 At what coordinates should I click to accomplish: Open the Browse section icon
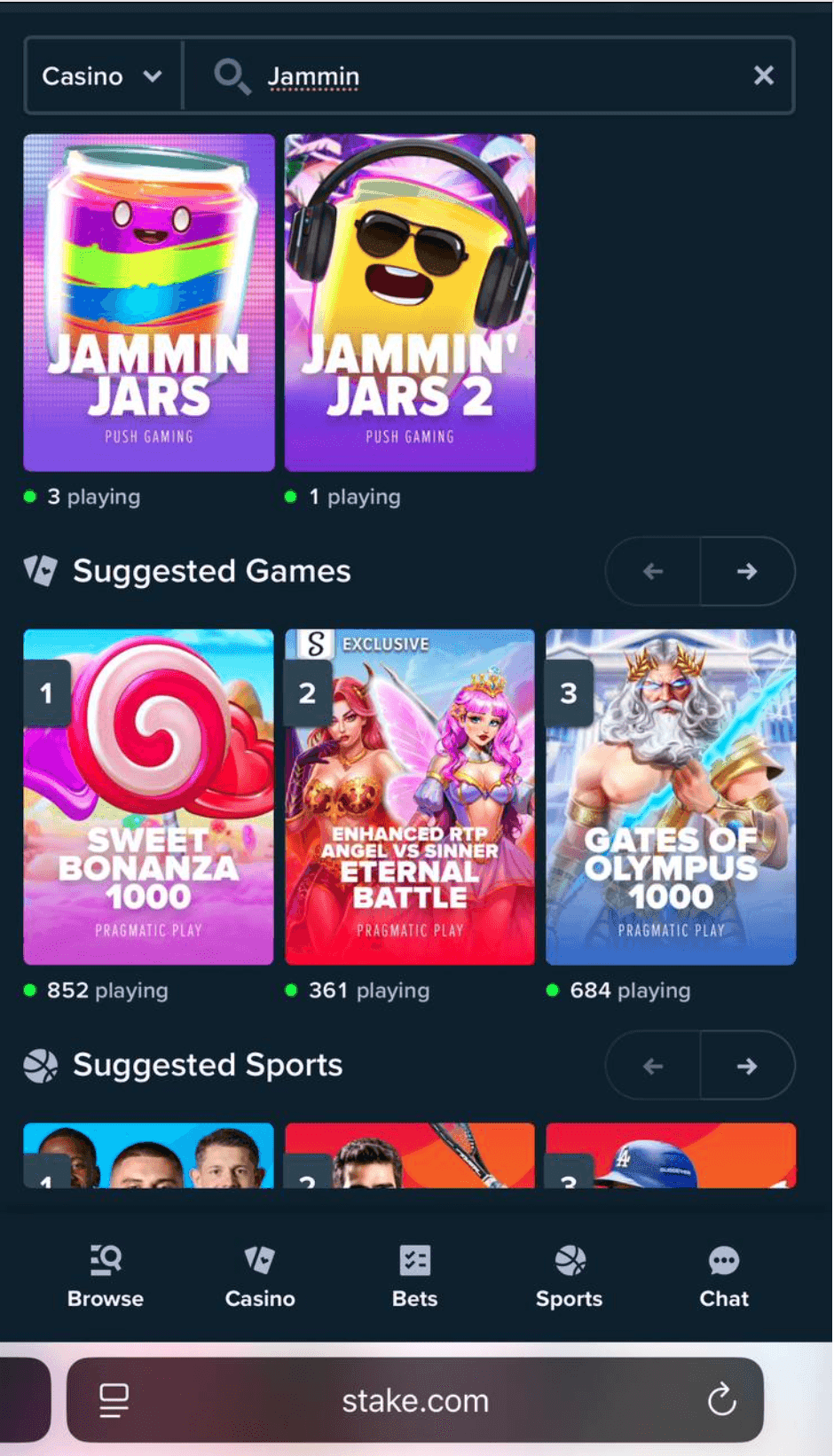[x=105, y=1260]
